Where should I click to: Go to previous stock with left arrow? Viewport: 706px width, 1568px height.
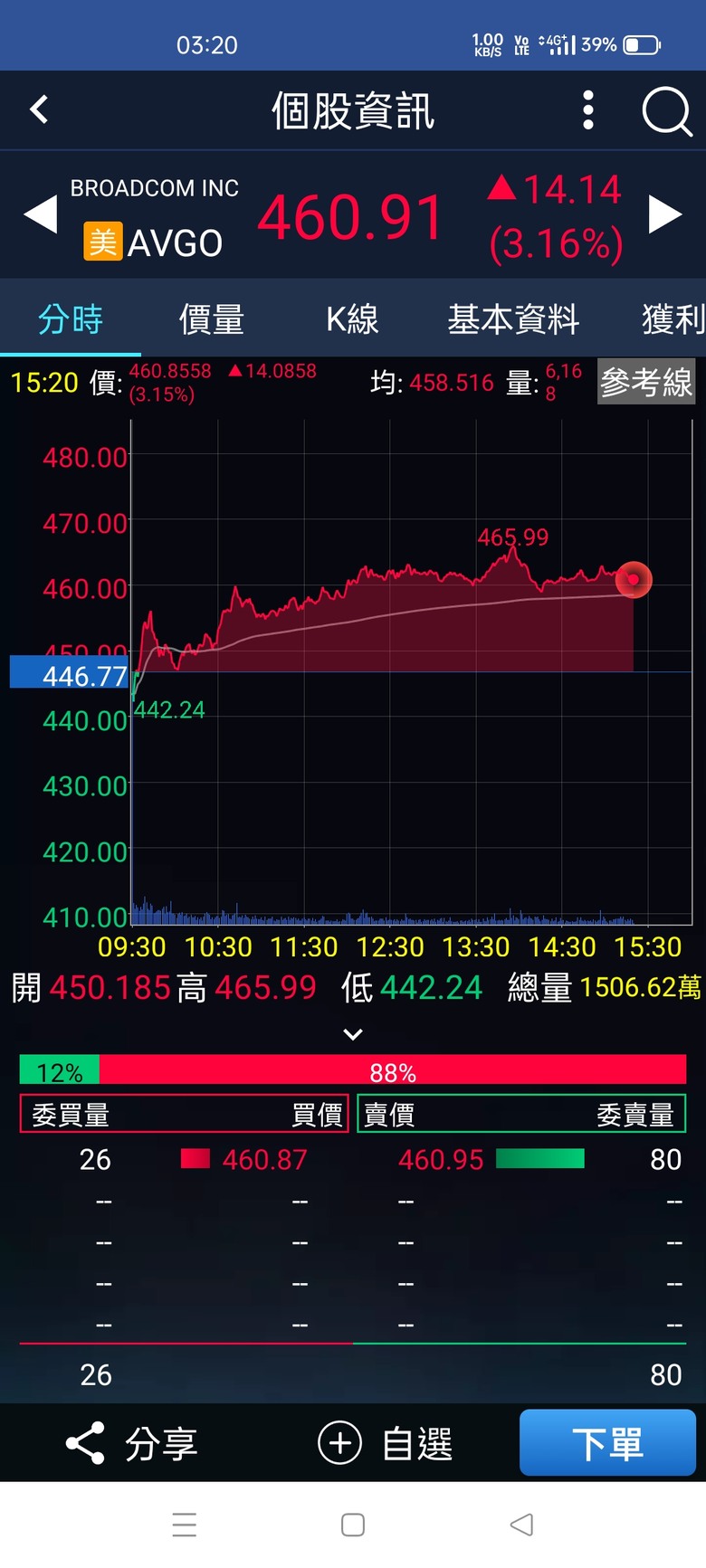tap(40, 215)
